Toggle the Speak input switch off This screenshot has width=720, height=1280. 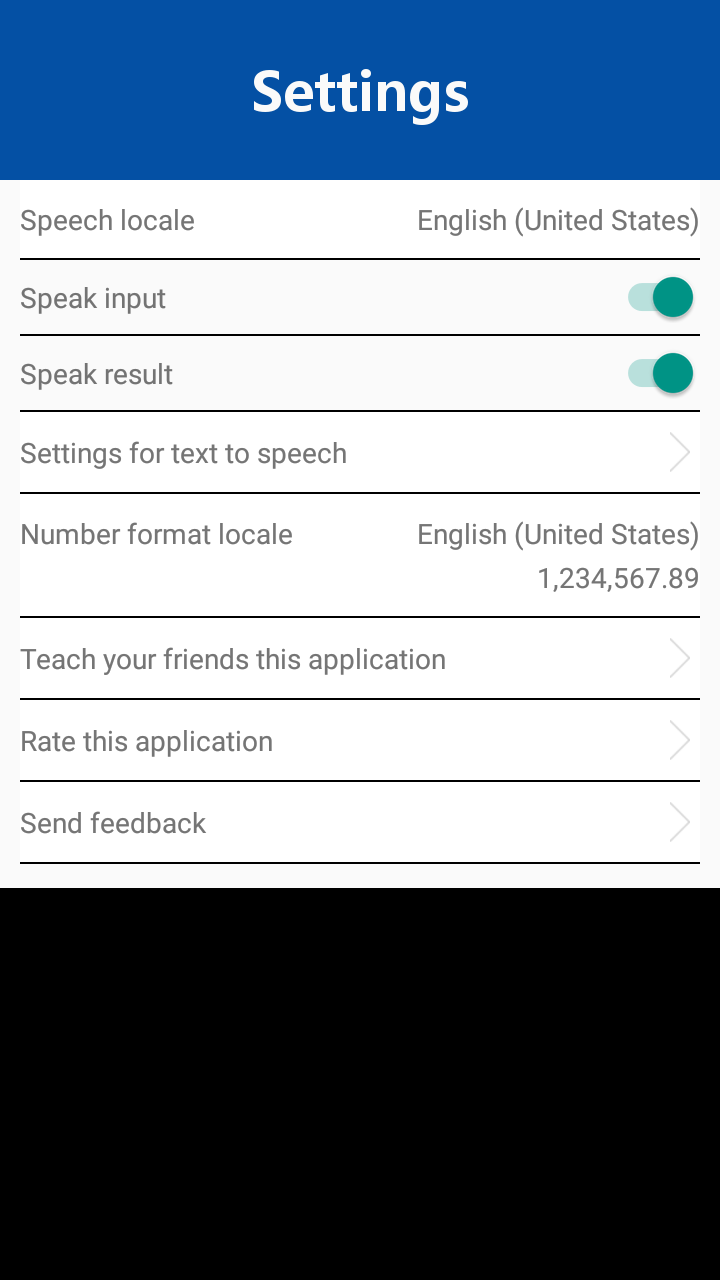click(660, 297)
